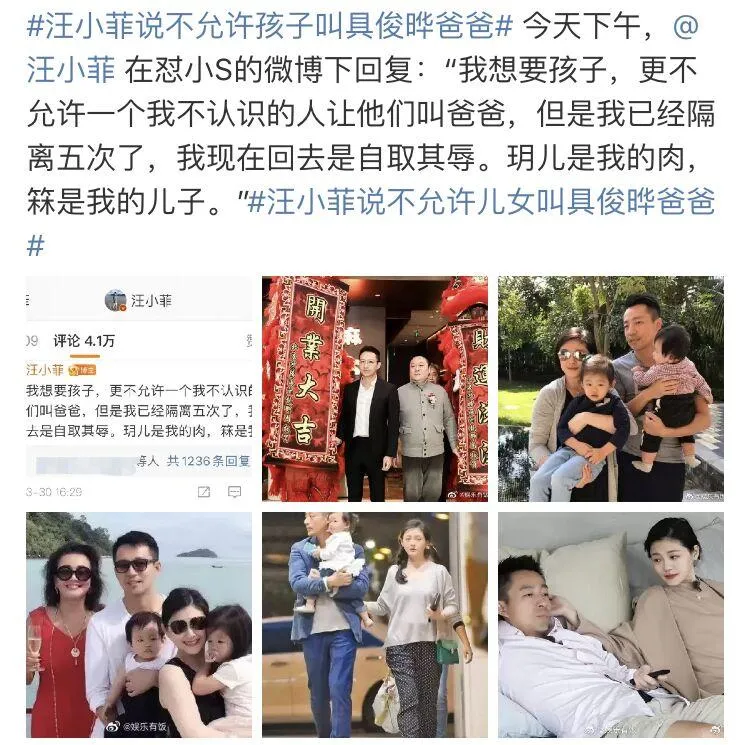Open the street photo with taxi

pos(375,625)
